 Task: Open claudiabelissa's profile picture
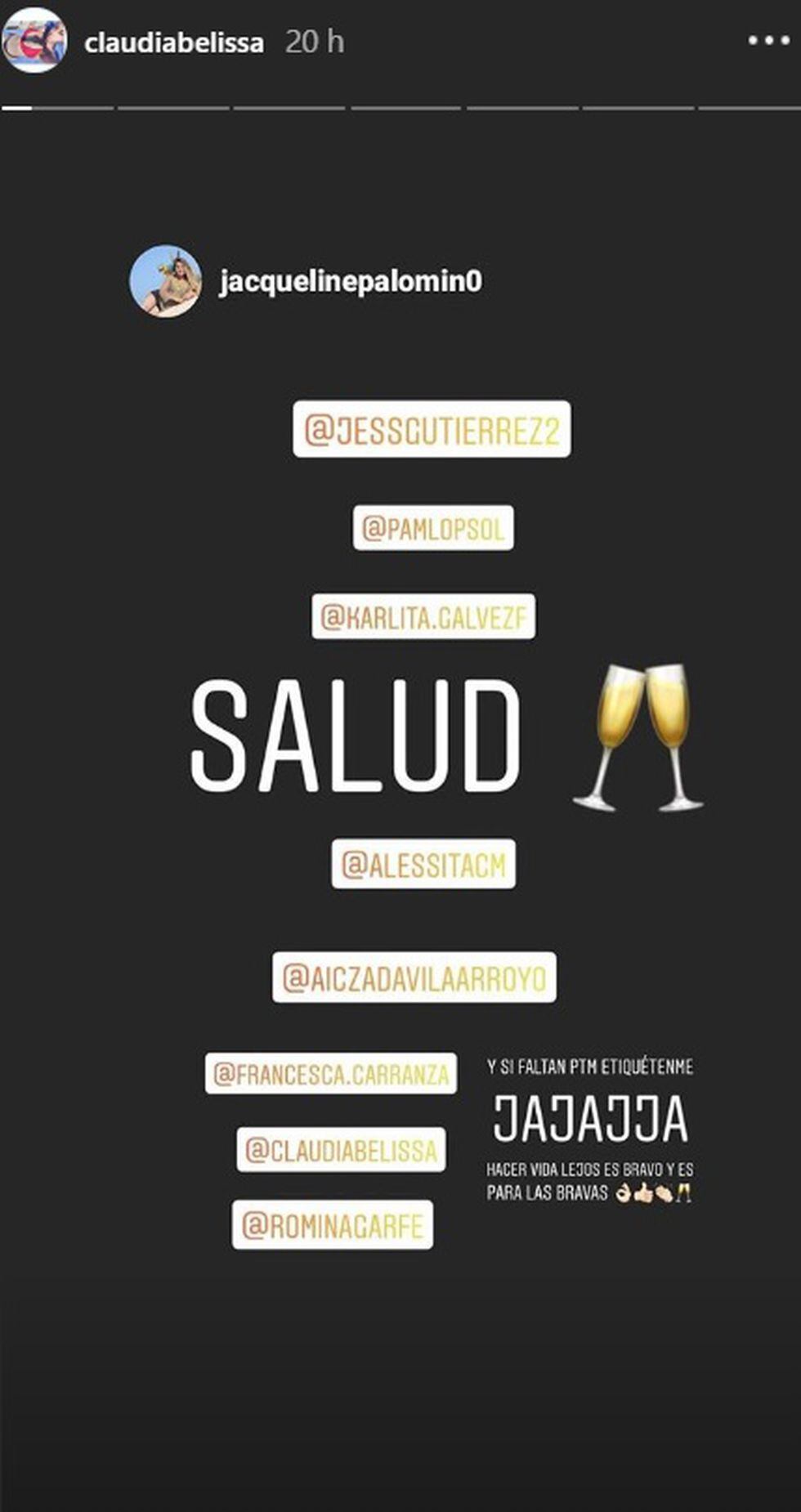tap(34, 40)
